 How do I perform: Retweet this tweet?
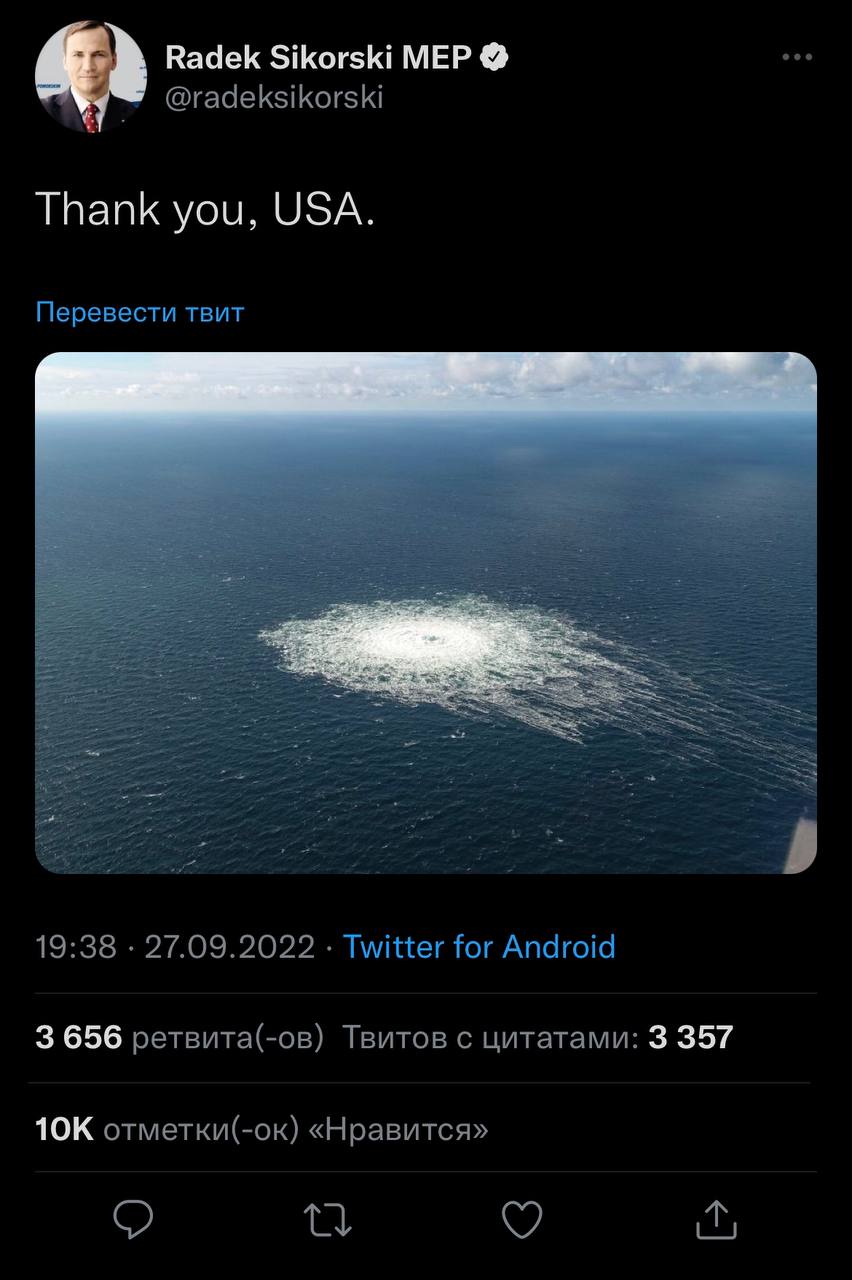pos(327,1219)
